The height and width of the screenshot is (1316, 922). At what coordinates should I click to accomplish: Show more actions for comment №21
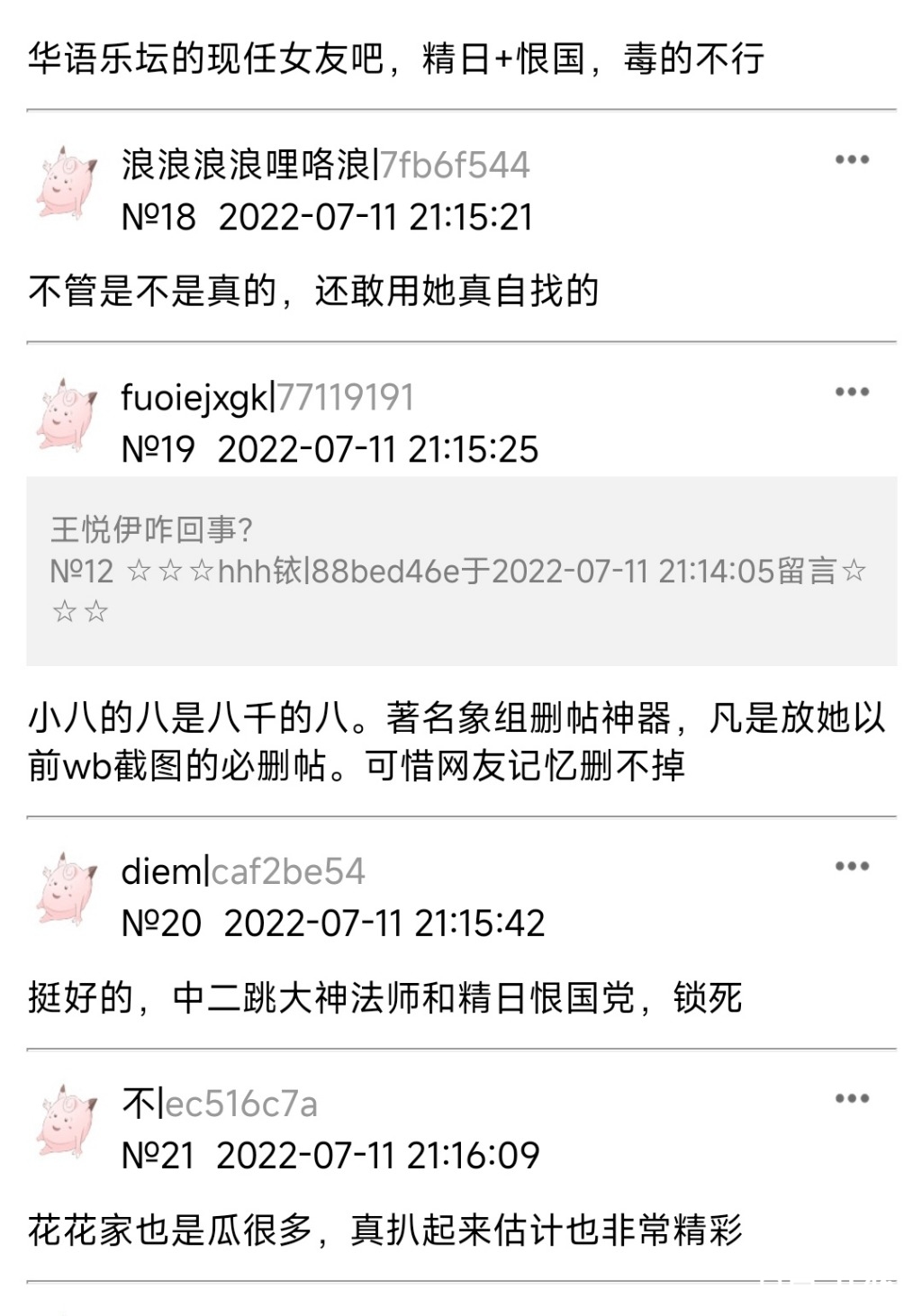coord(852,1099)
